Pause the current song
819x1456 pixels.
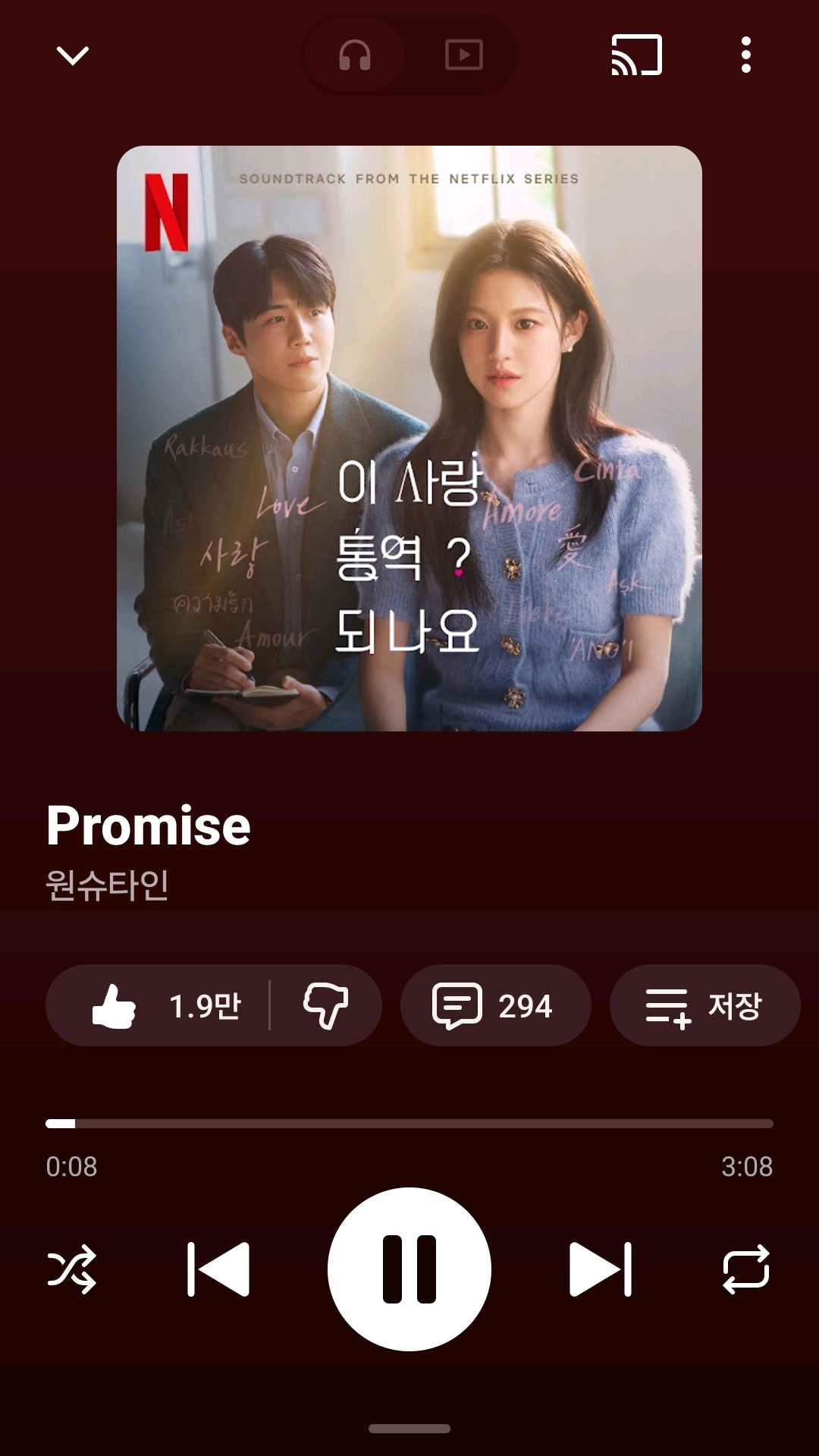point(409,1269)
